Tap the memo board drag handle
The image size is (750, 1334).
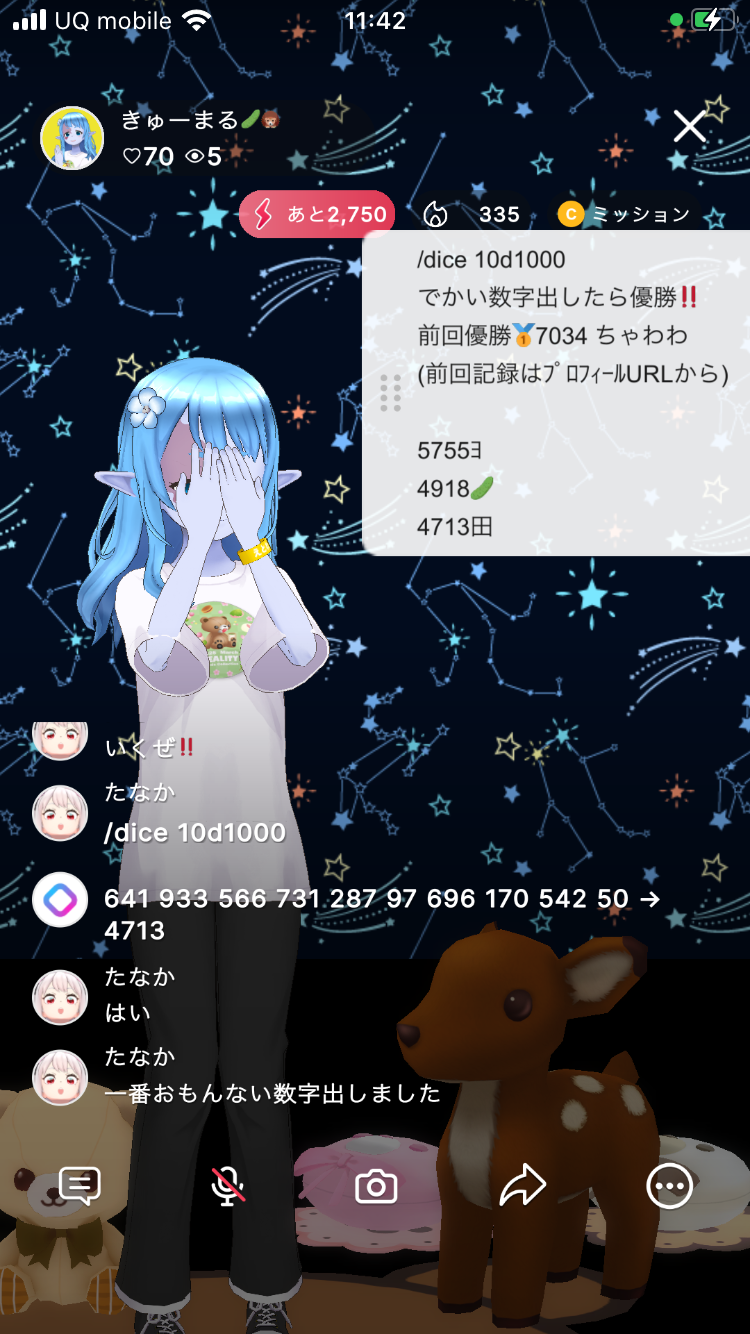391,393
